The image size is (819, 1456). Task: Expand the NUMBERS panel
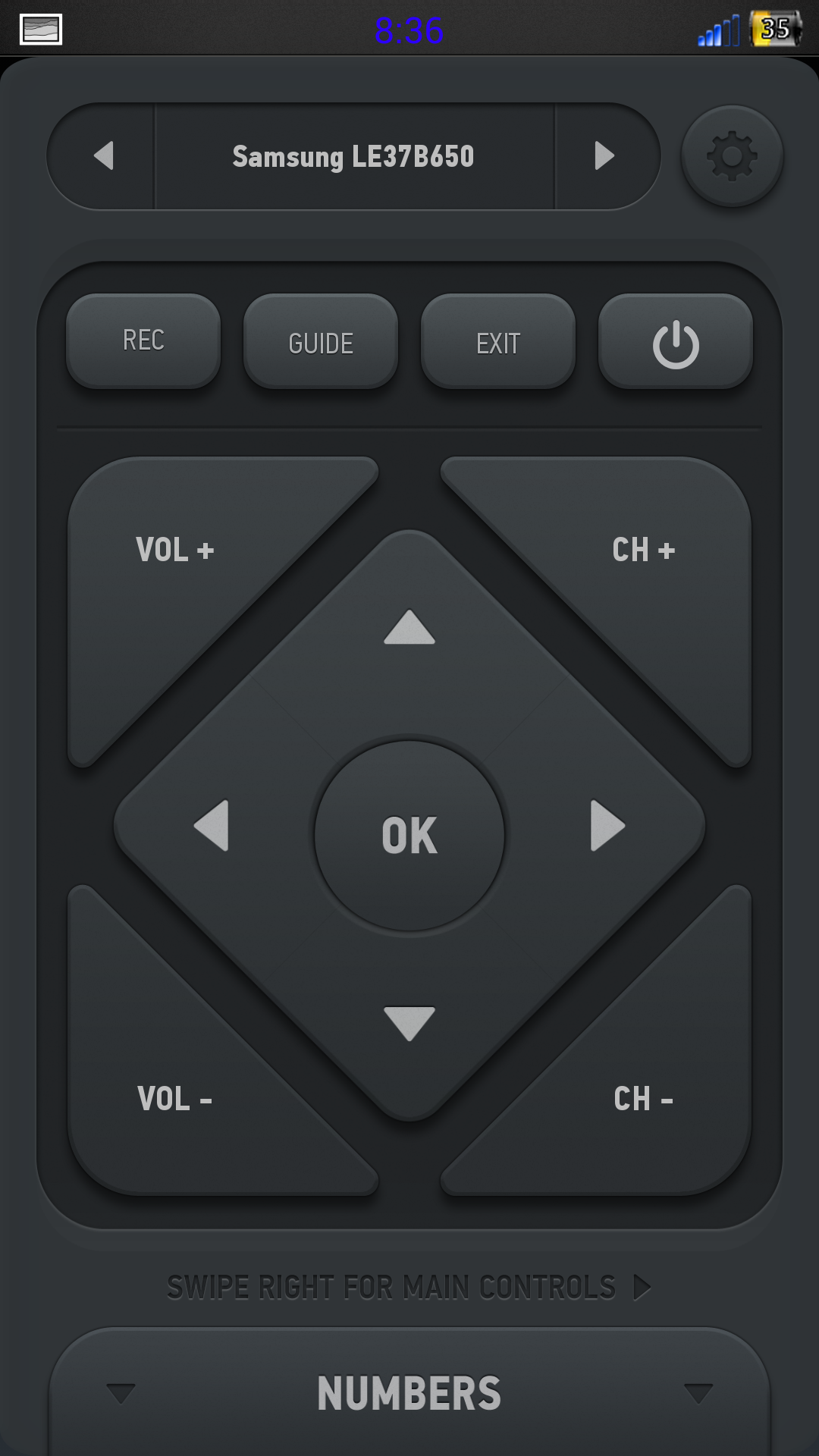(x=409, y=1392)
